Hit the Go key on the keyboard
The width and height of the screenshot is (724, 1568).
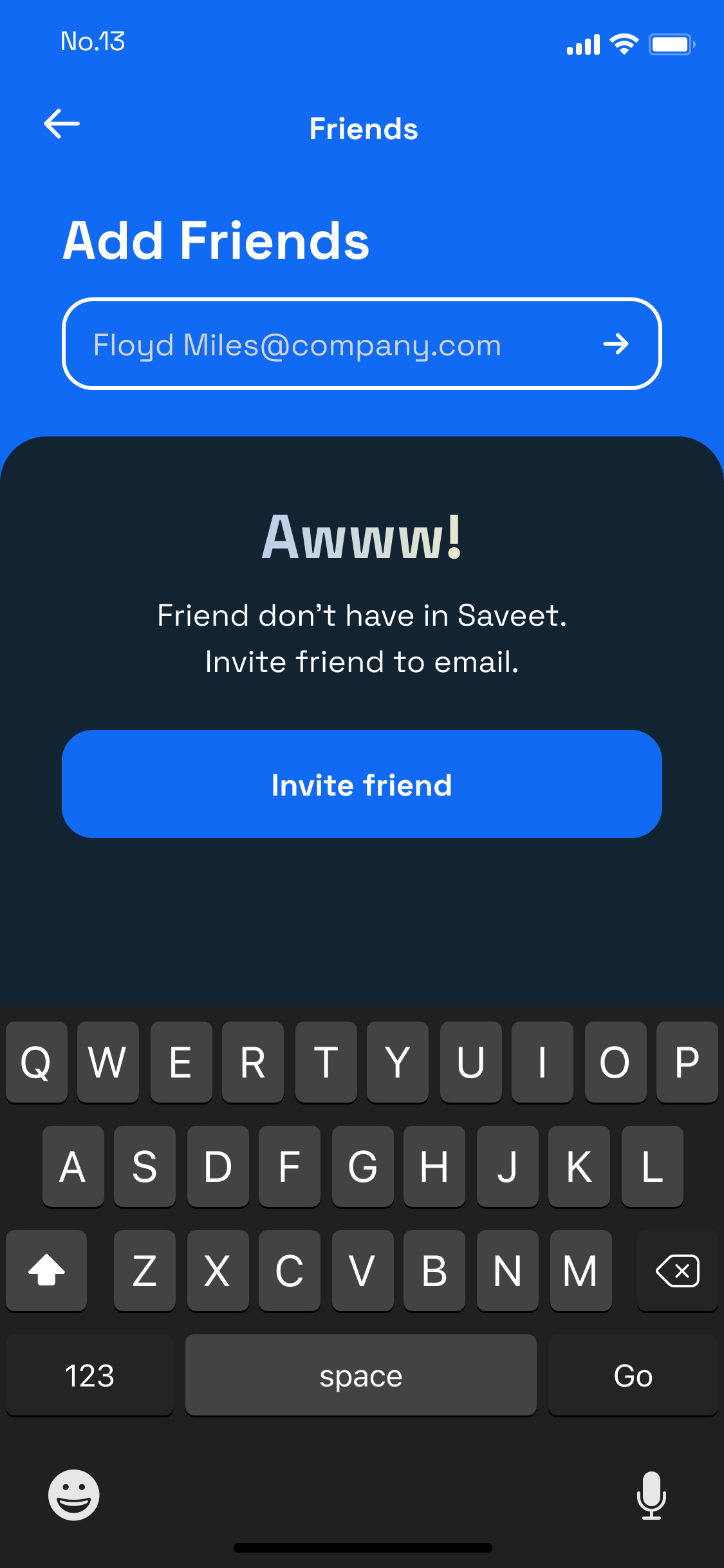coord(633,1376)
